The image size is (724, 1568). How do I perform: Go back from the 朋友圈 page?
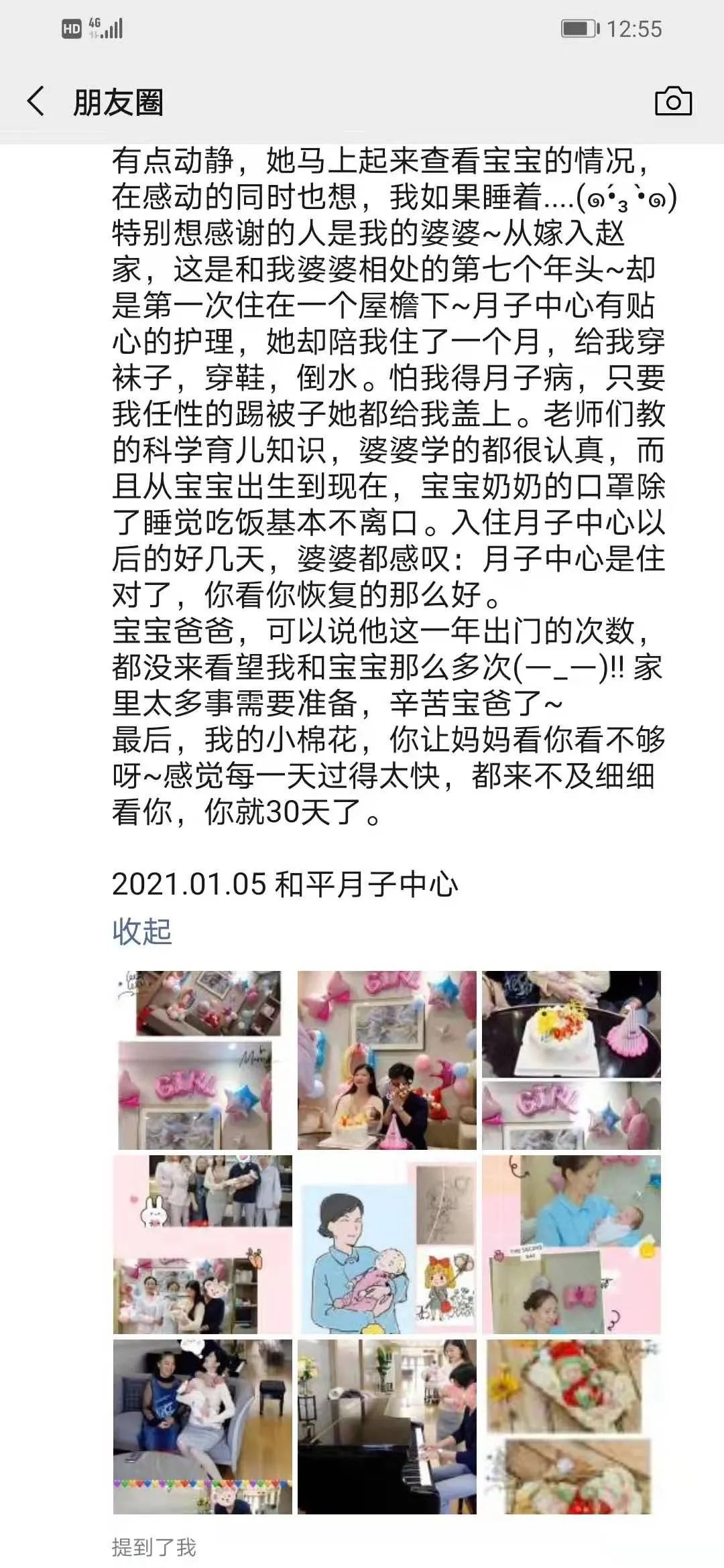[36, 102]
